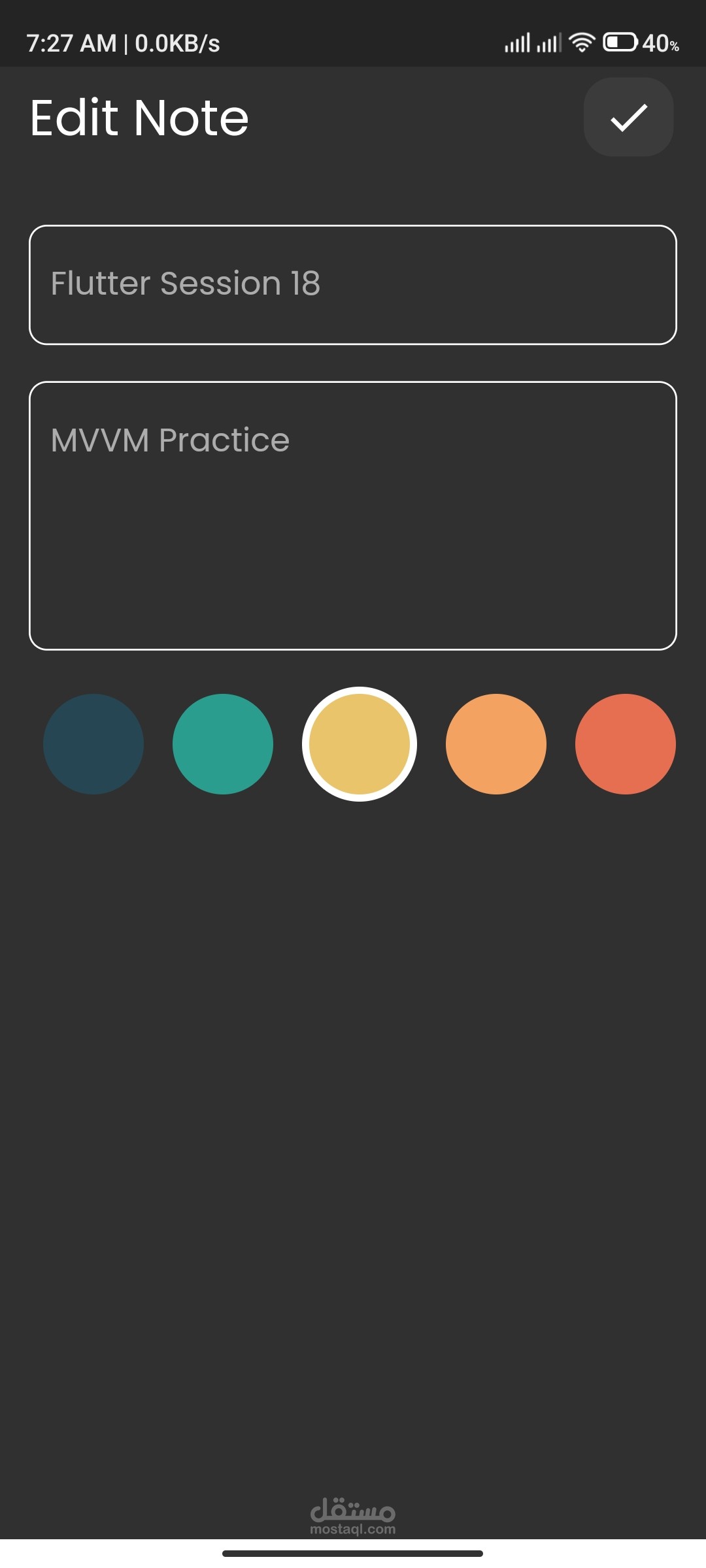
Task: Select the coral red color
Action: pyautogui.click(x=626, y=744)
